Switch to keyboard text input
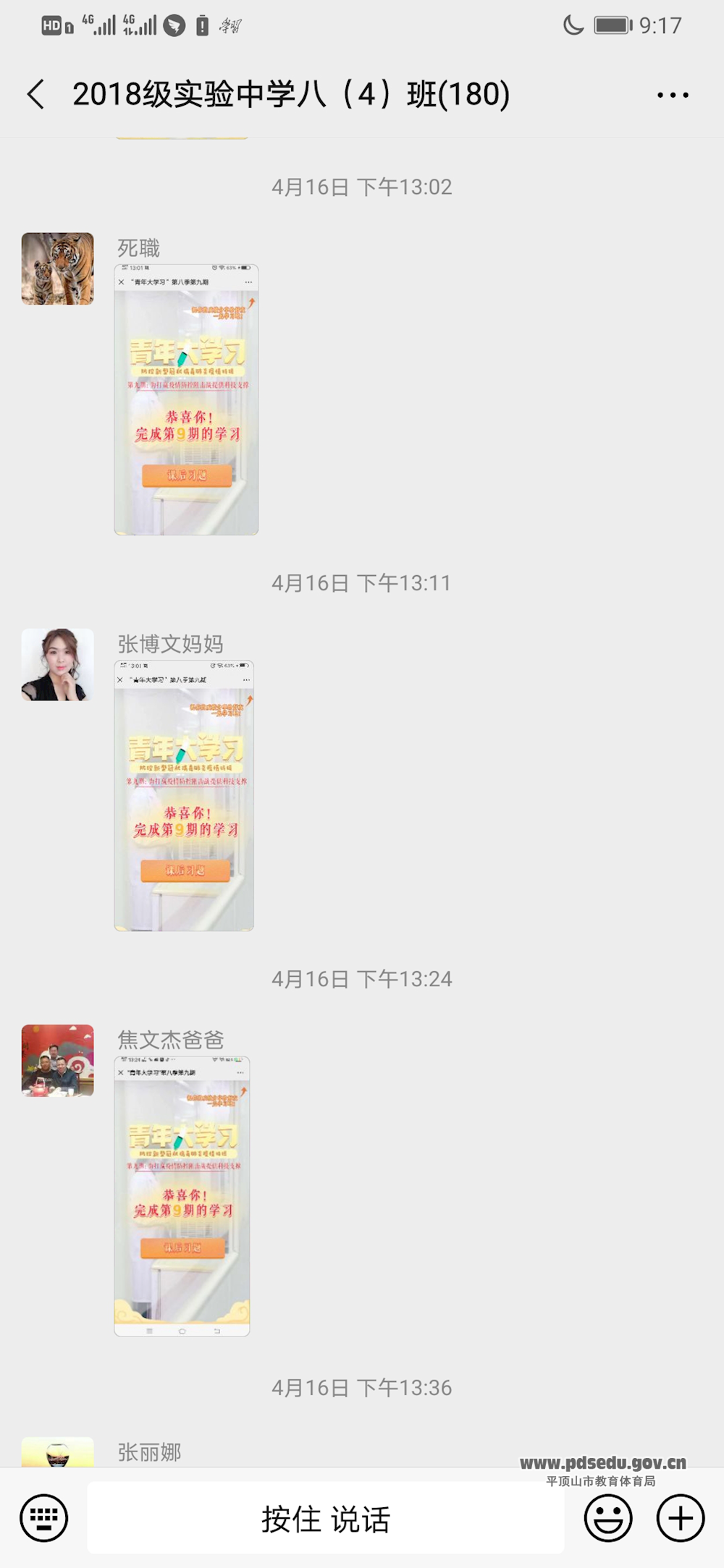Image resolution: width=724 pixels, height=1568 pixels. (44, 1518)
